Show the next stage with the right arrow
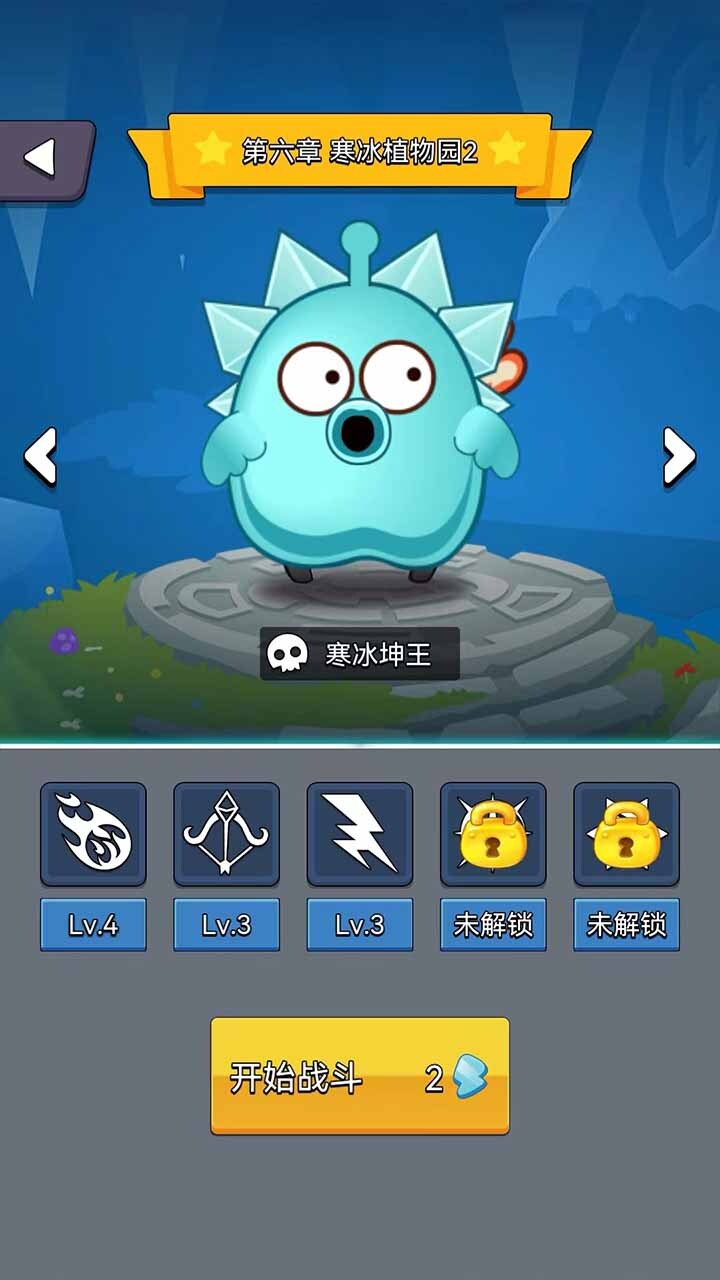The height and width of the screenshot is (1280, 720). click(x=679, y=457)
